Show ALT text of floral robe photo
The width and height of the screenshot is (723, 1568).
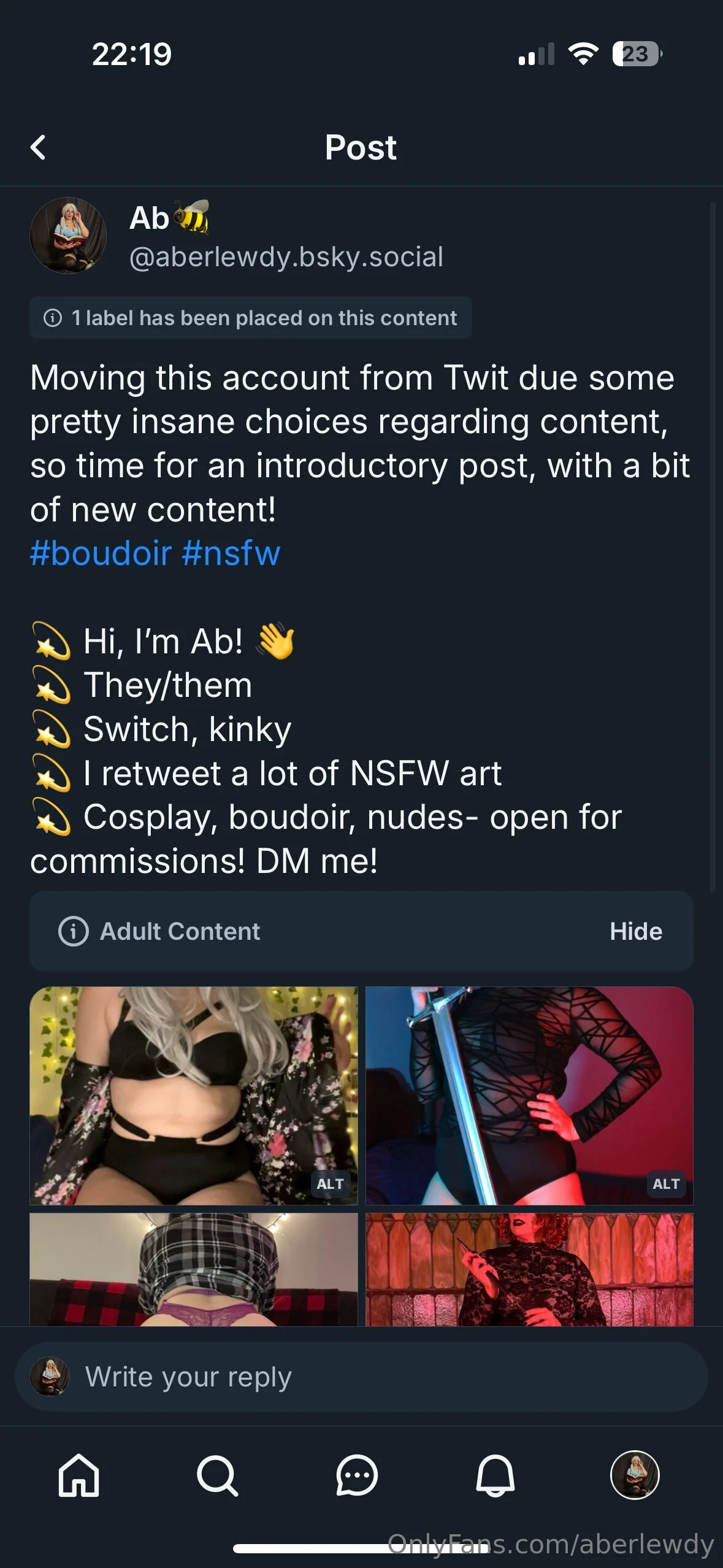pos(330,1184)
